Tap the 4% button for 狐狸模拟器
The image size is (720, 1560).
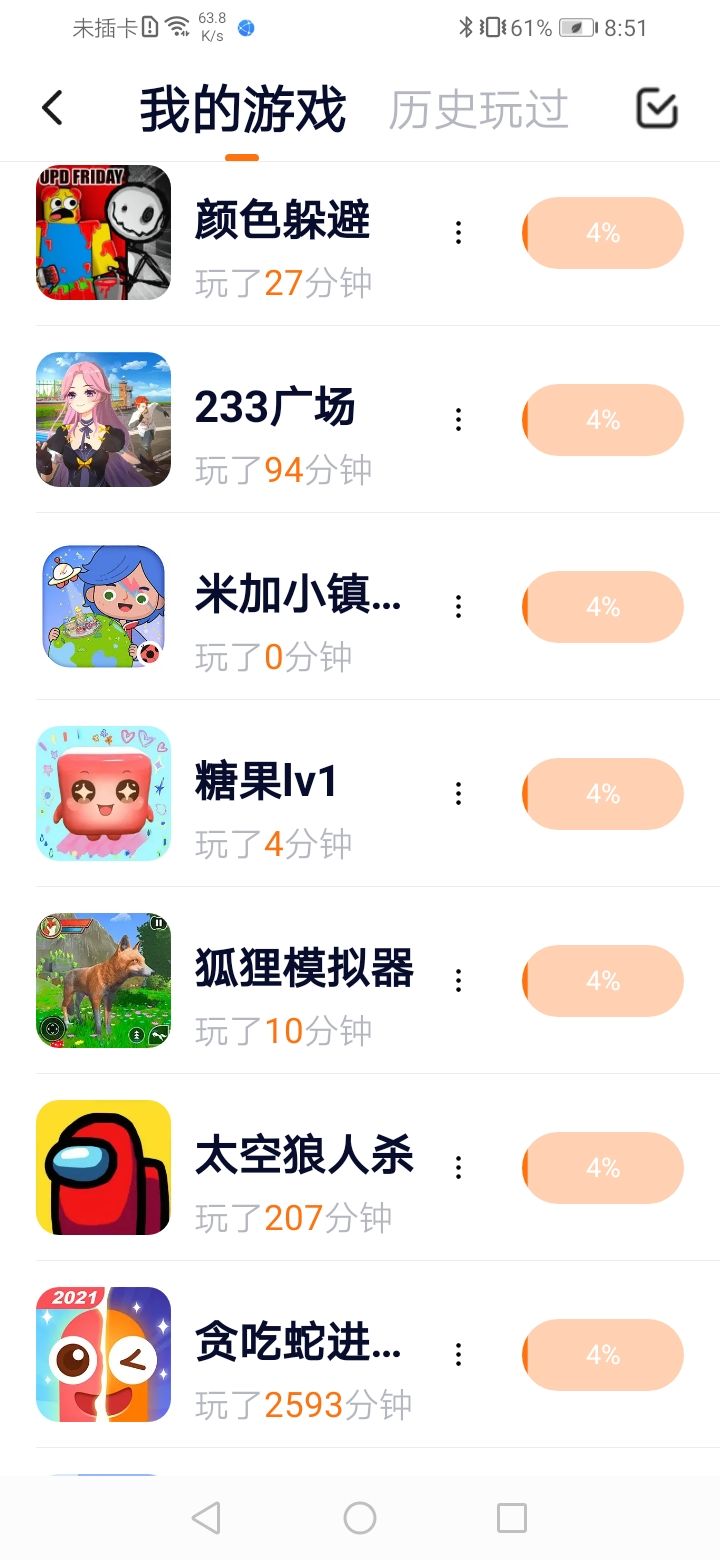click(603, 981)
